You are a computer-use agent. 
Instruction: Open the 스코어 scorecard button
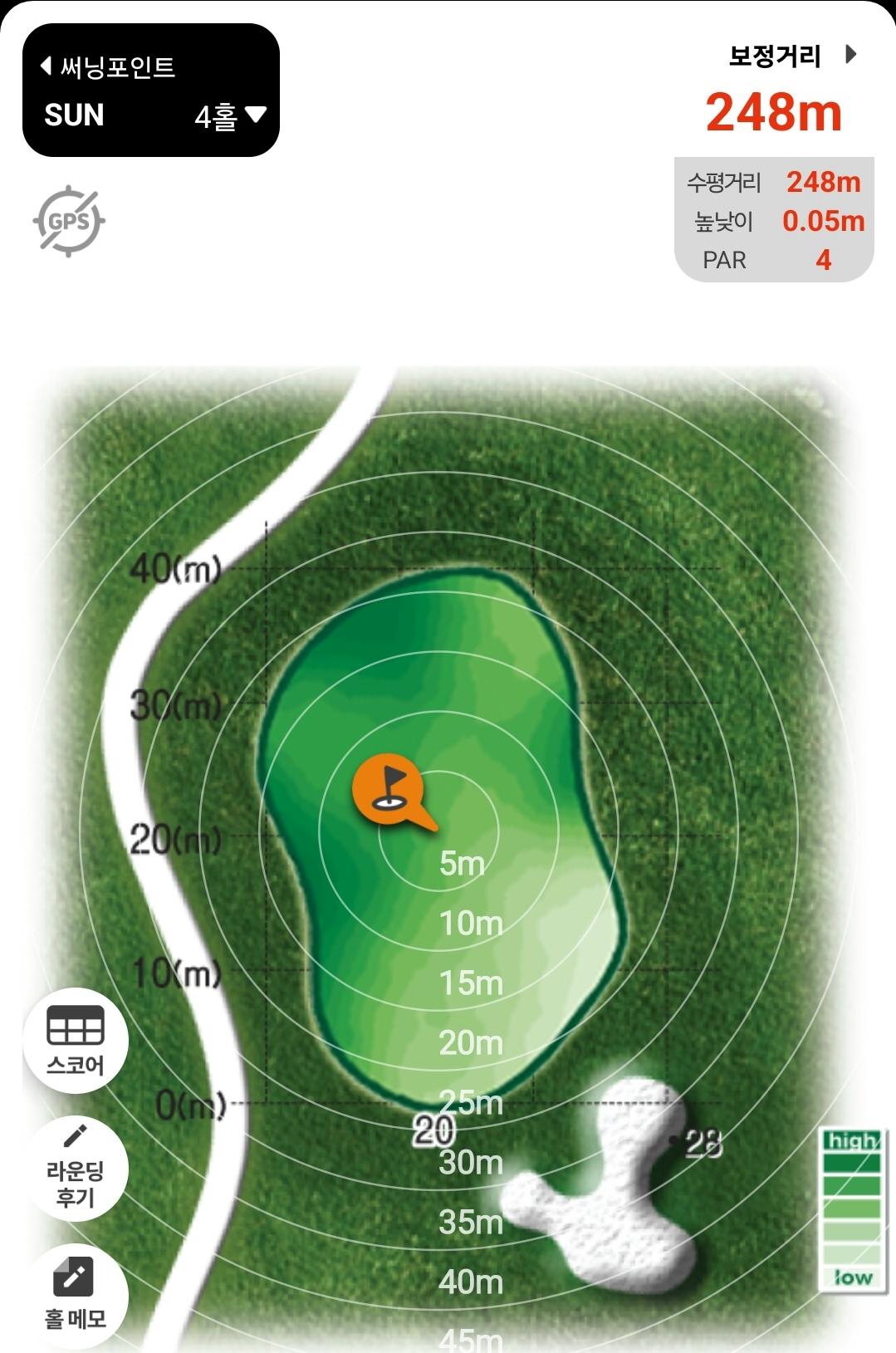76,1040
